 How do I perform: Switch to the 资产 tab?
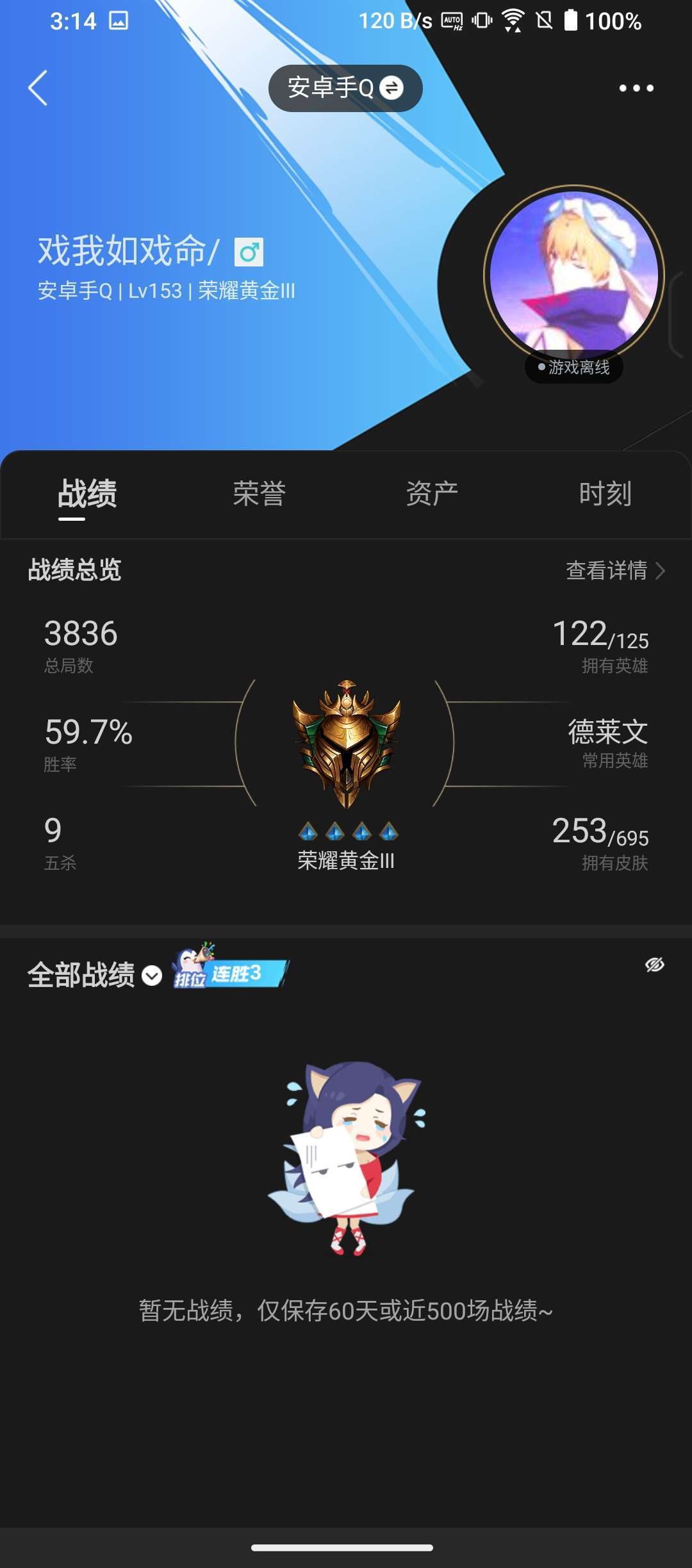432,494
